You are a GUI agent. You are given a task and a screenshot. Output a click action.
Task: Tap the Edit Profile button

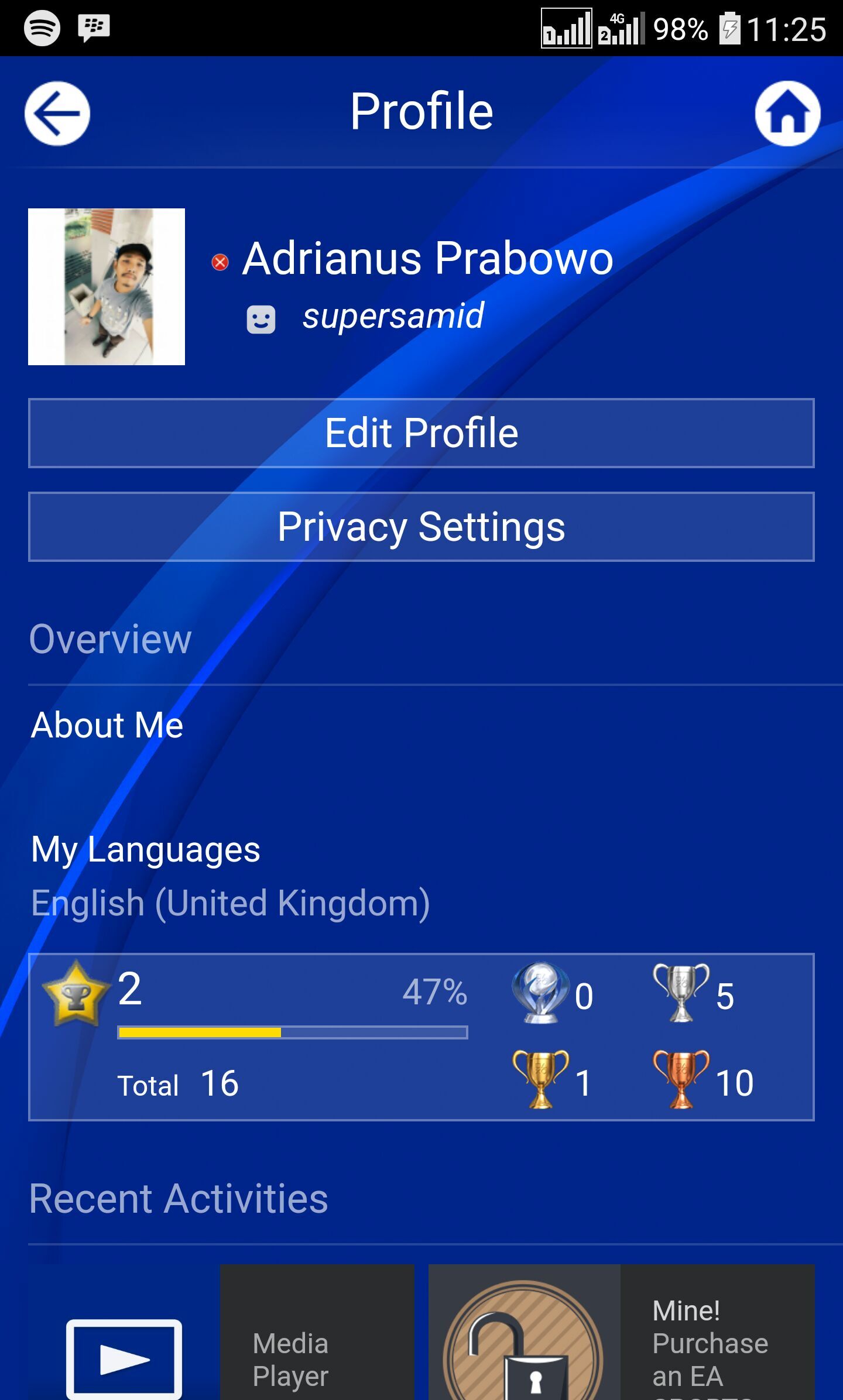pos(421,433)
